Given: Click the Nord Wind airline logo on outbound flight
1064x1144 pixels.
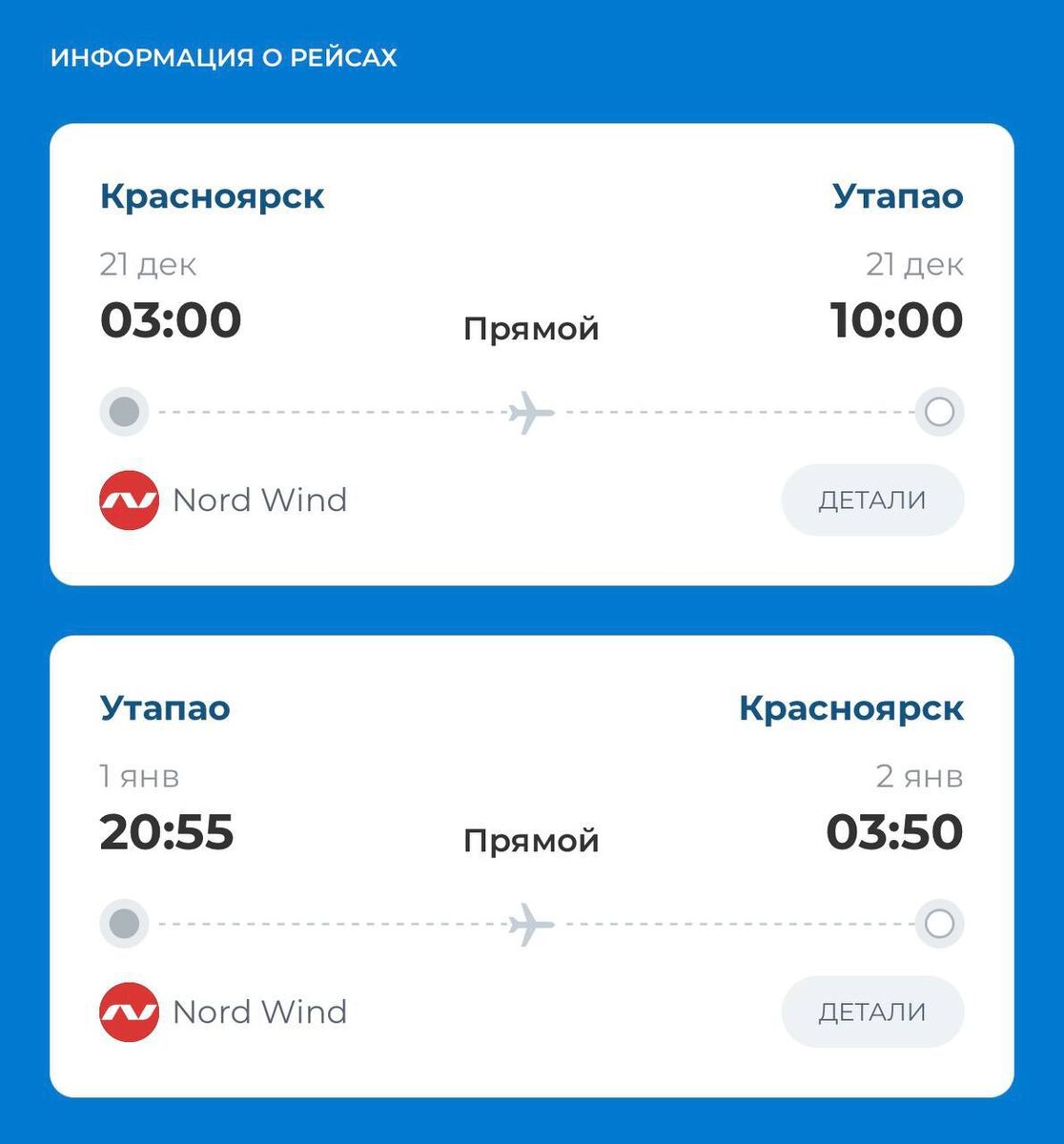Looking at the screenshot, I should [130, 500].
